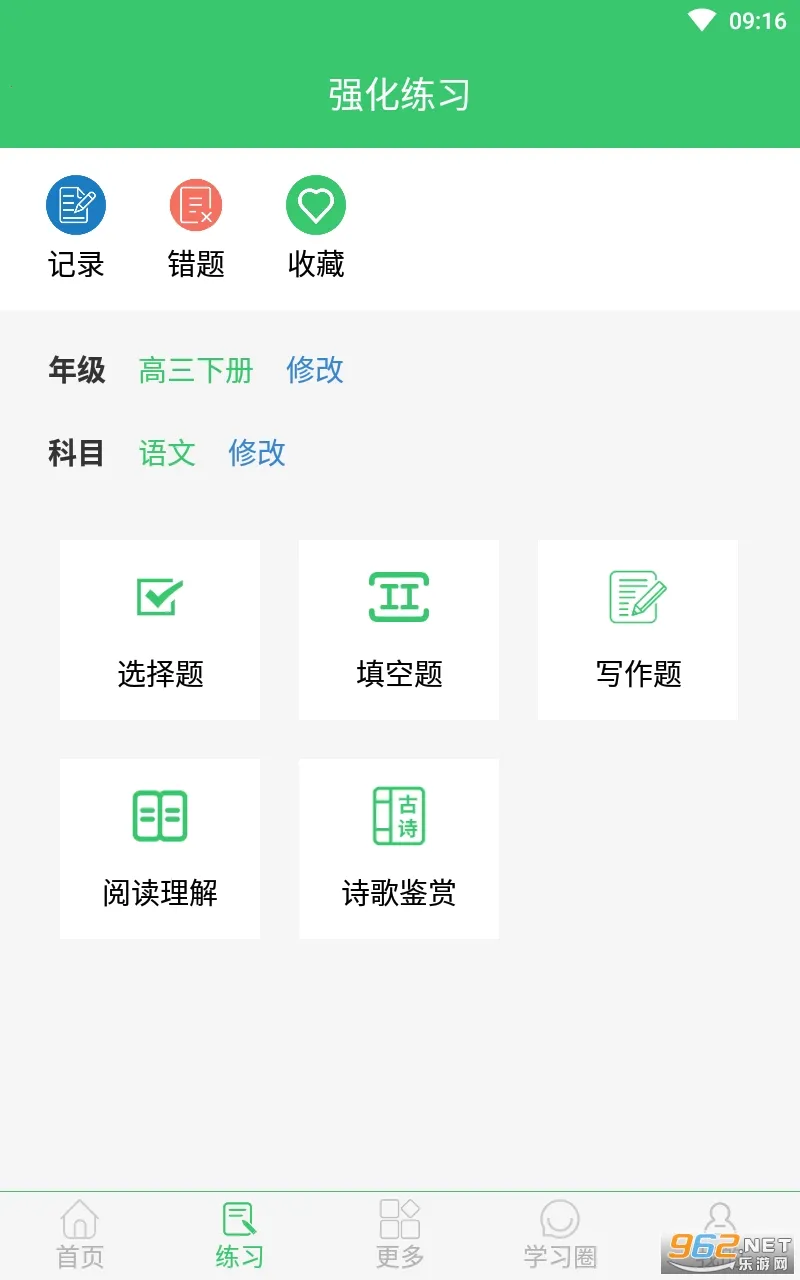Tap the 年级 grade label row
Viewport: 800px width, 1280px height.
(x=76, y=371)
